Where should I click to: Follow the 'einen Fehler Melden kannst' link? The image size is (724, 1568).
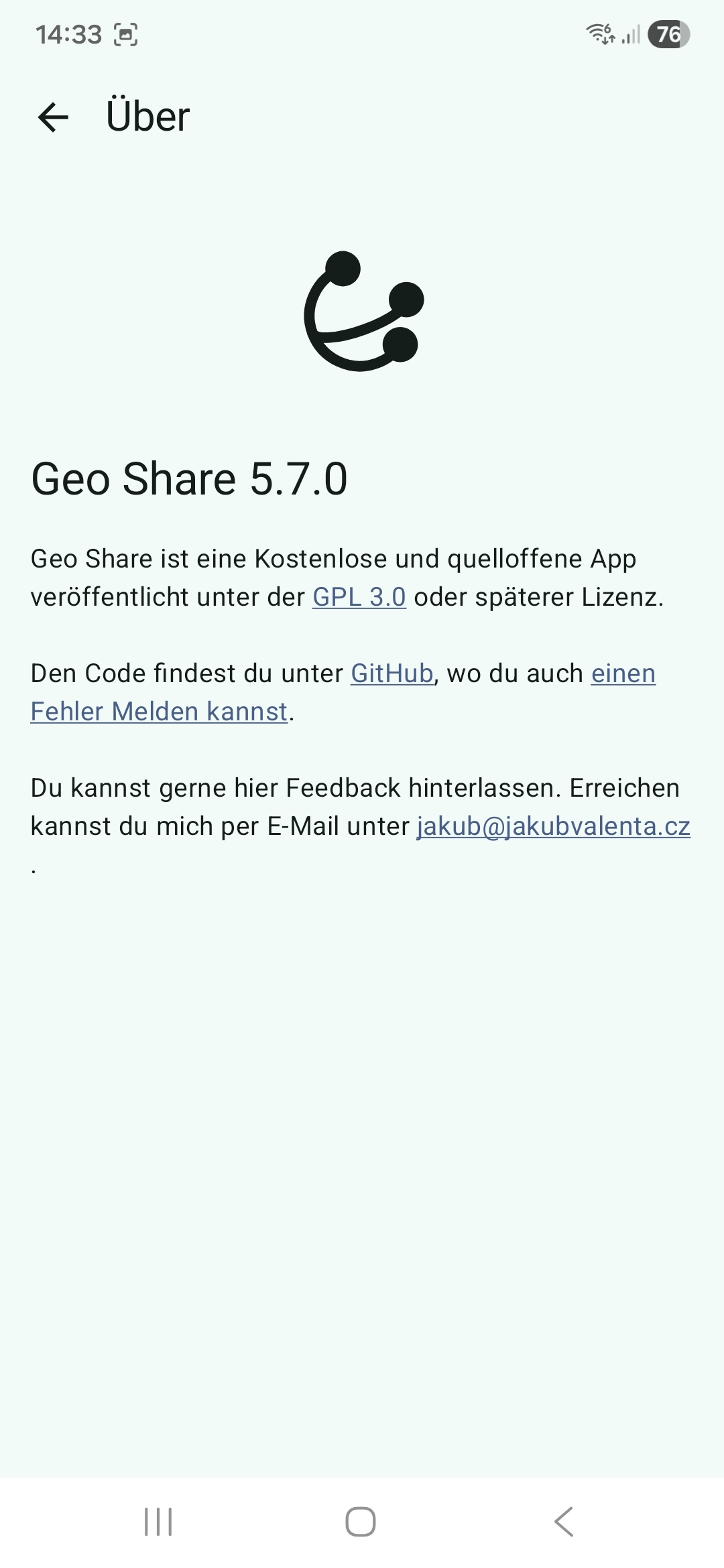click(159, 712)
